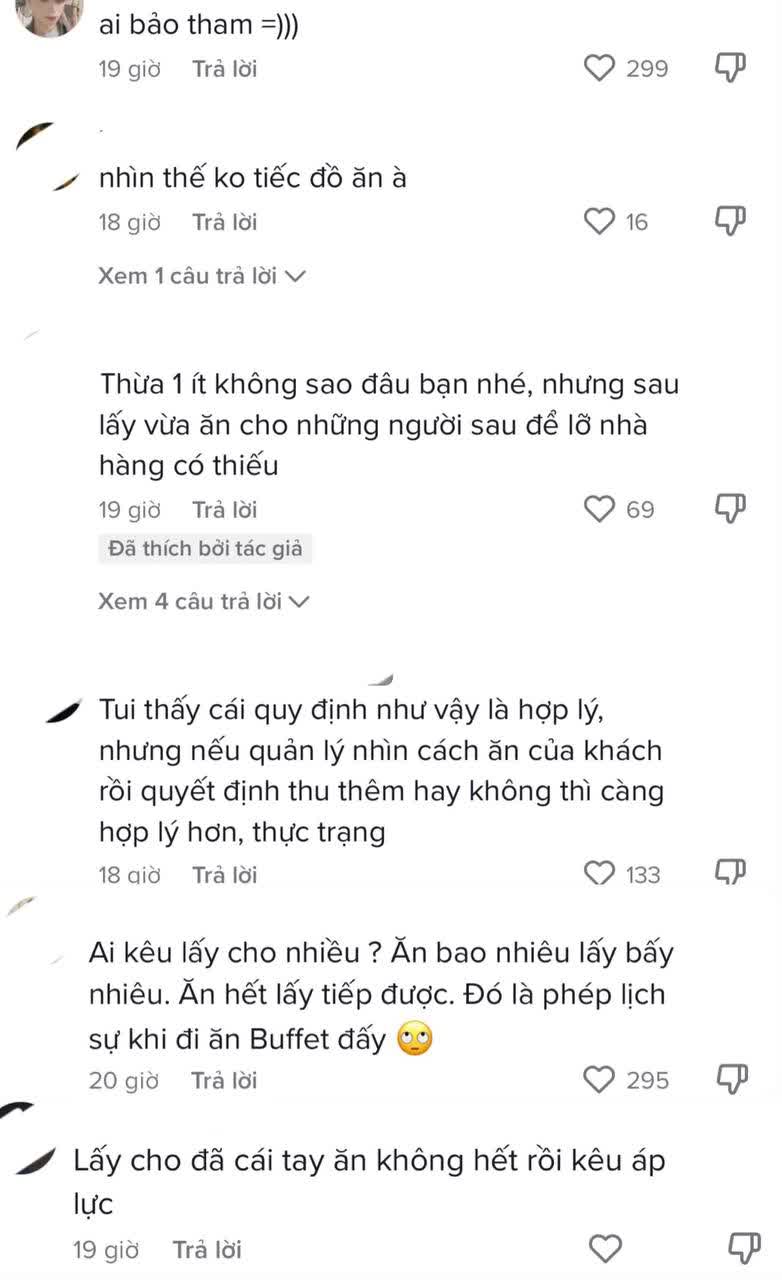The width and height of the screenshot is (782, 1280).
Task: Like the comment "Ai kêu lấy cho nhiều"
Action: [x=599, y=1080]
